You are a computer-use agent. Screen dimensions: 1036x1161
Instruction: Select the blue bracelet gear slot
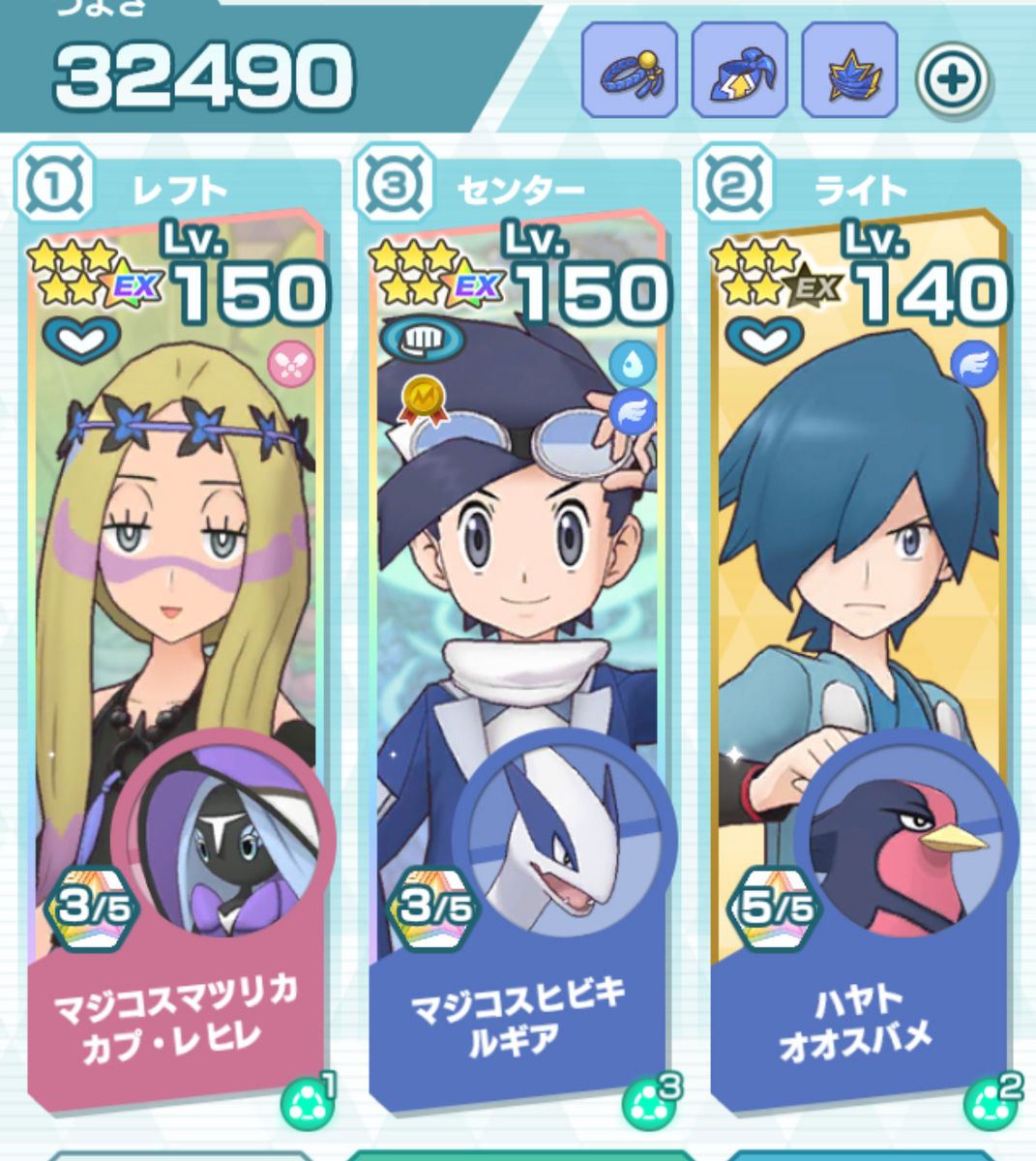[x=630, y=72]
